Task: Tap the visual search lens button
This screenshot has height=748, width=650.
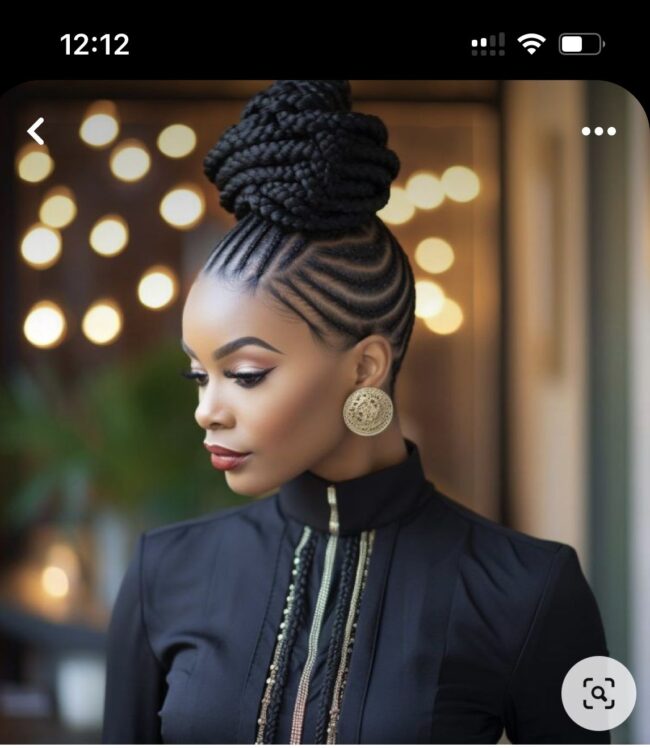Action: 598,693
